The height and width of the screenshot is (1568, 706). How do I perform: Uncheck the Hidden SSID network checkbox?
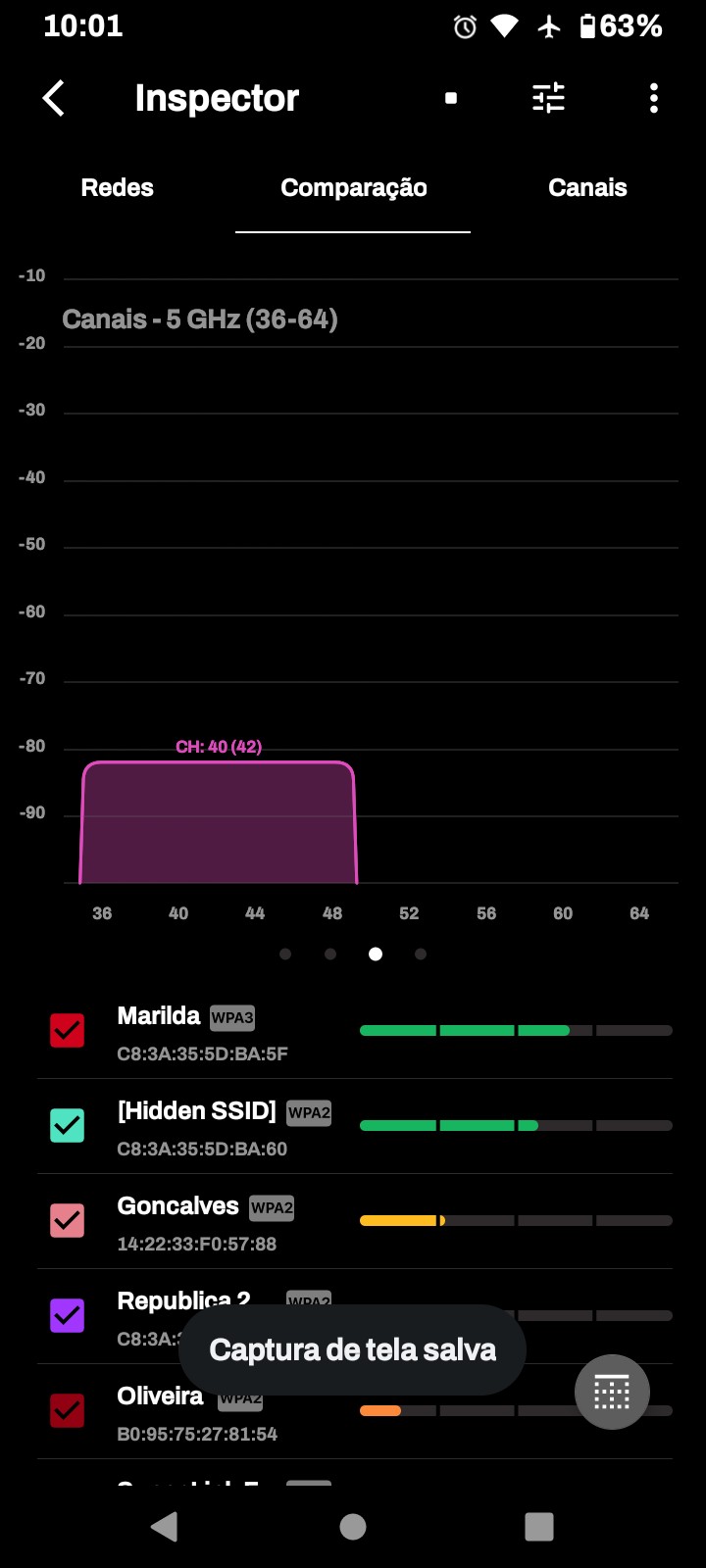pyautogui.click(x=68, y=1126)
